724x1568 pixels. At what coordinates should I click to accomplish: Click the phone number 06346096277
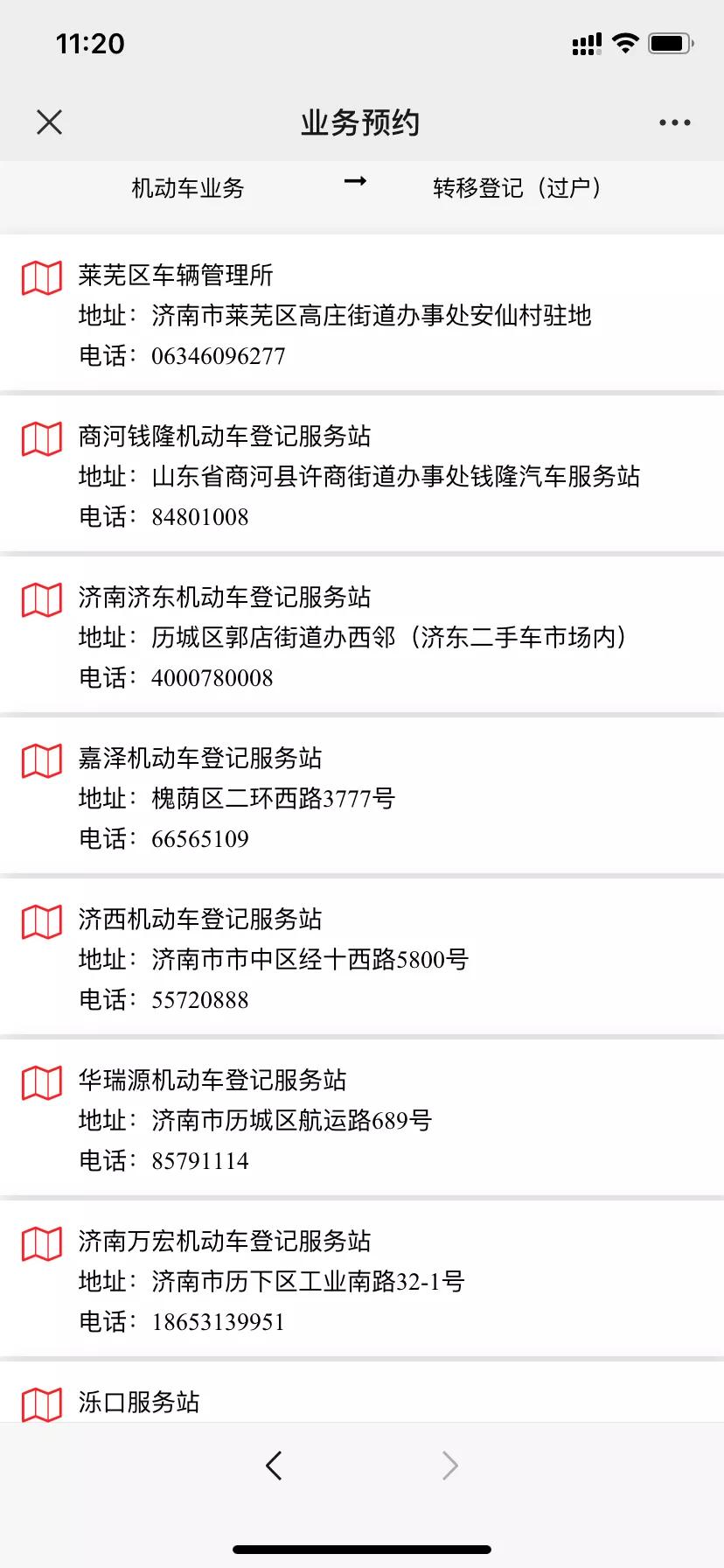pos(218,356)
